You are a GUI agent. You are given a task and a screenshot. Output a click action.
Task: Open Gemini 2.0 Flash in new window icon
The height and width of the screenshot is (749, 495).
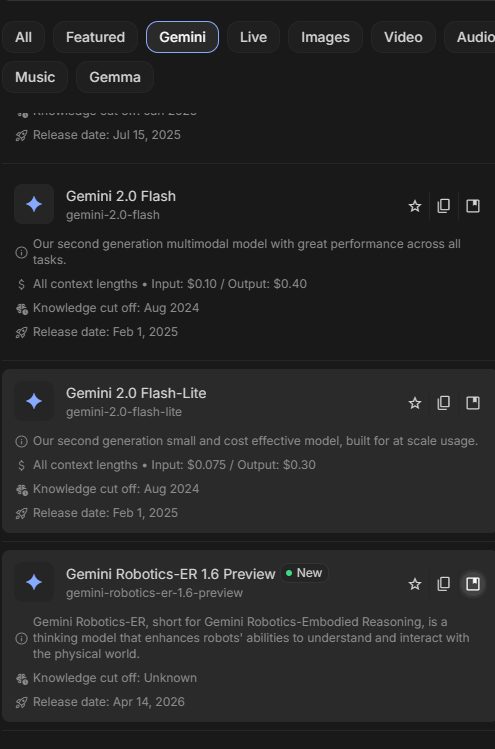tap(473, 206)
